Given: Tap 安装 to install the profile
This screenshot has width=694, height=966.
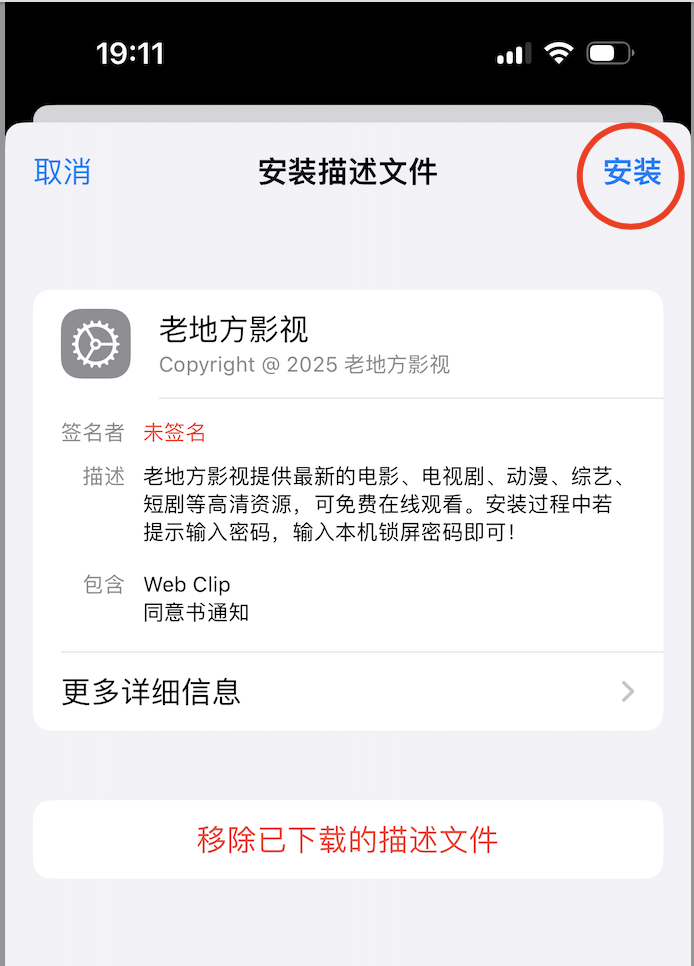Looking at the screenshot, I should pos(632,172).
